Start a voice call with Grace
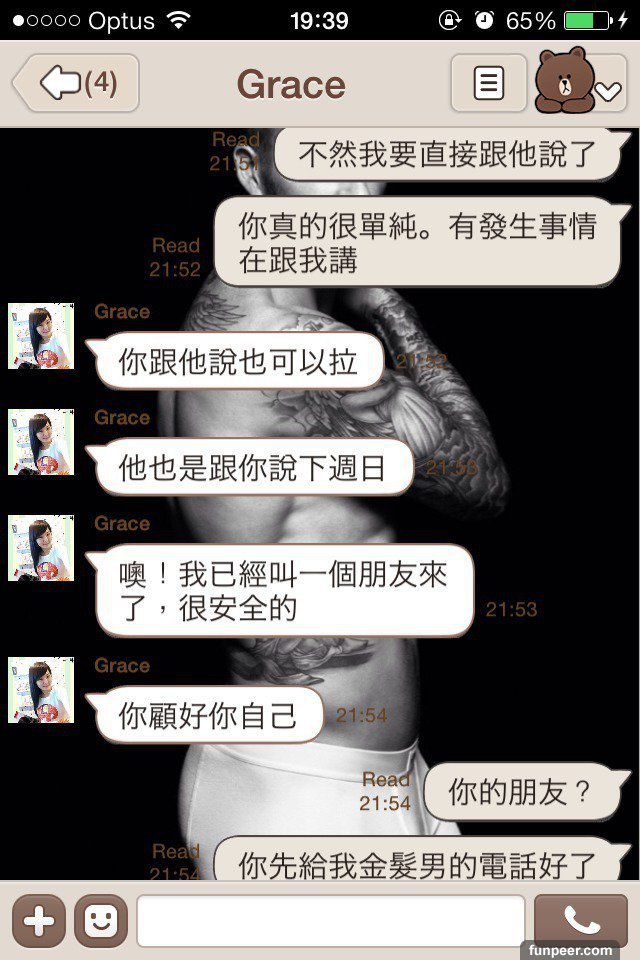Screen dimensions: 640x960 click(581, 921)
